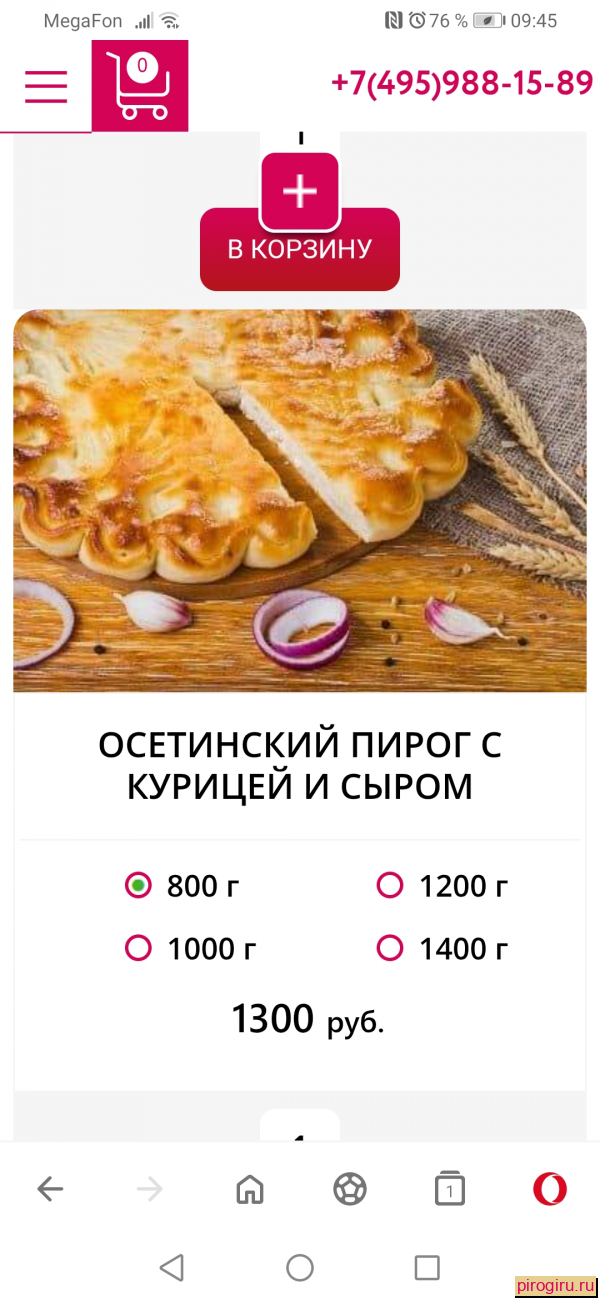Viewport: 600px width, 1300px height.
Task: Open the hamburger menu
Action: pos(46,87)
